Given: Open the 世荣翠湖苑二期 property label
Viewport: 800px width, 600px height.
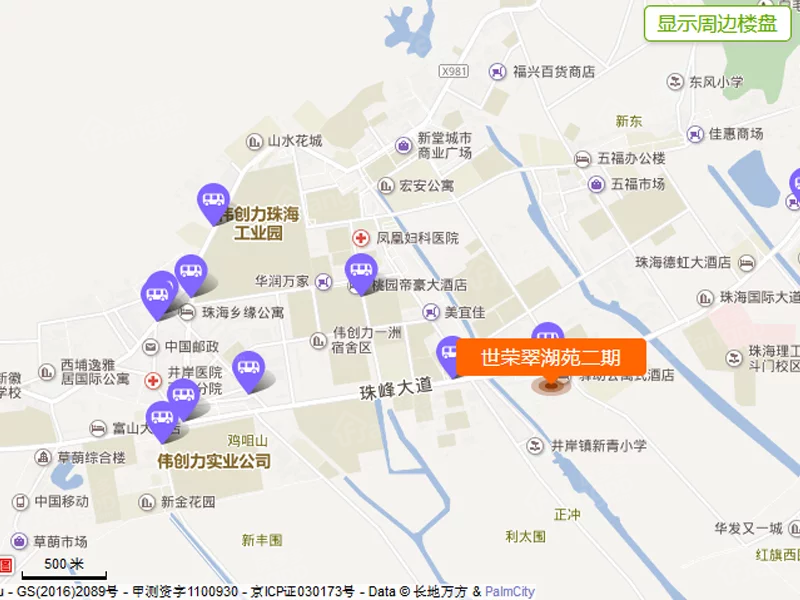Looking at the screenshot, I should coord(551,358).
